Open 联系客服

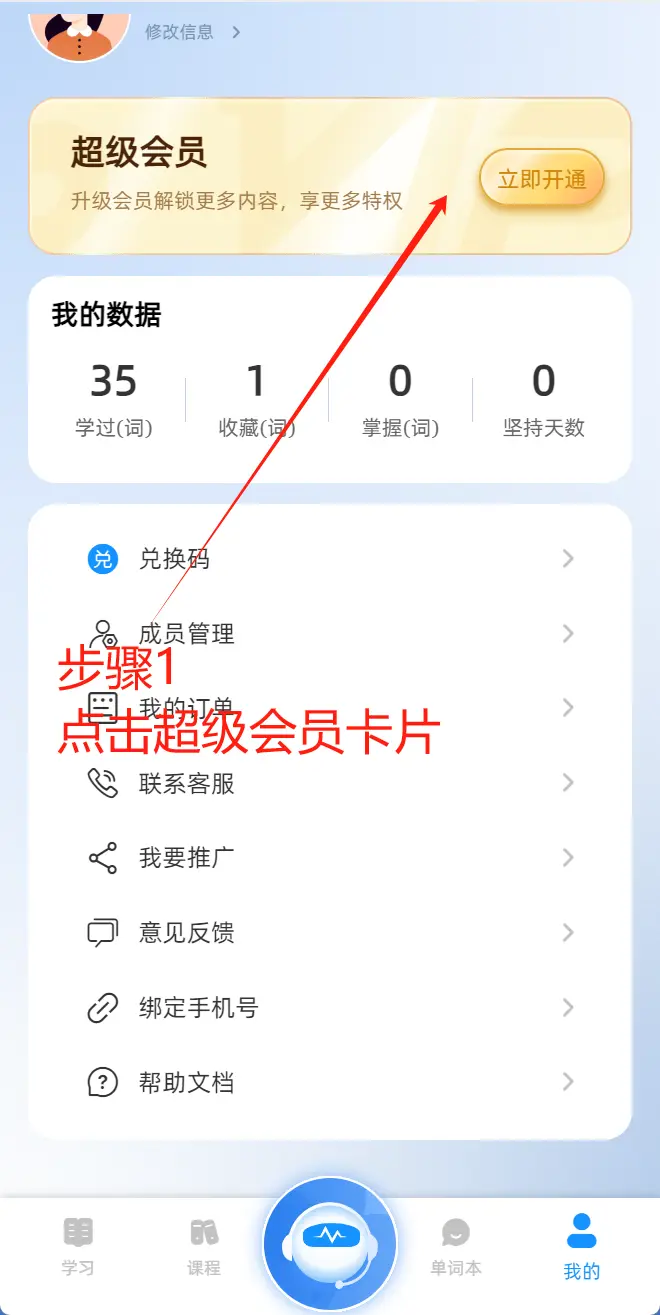point(330,783)
